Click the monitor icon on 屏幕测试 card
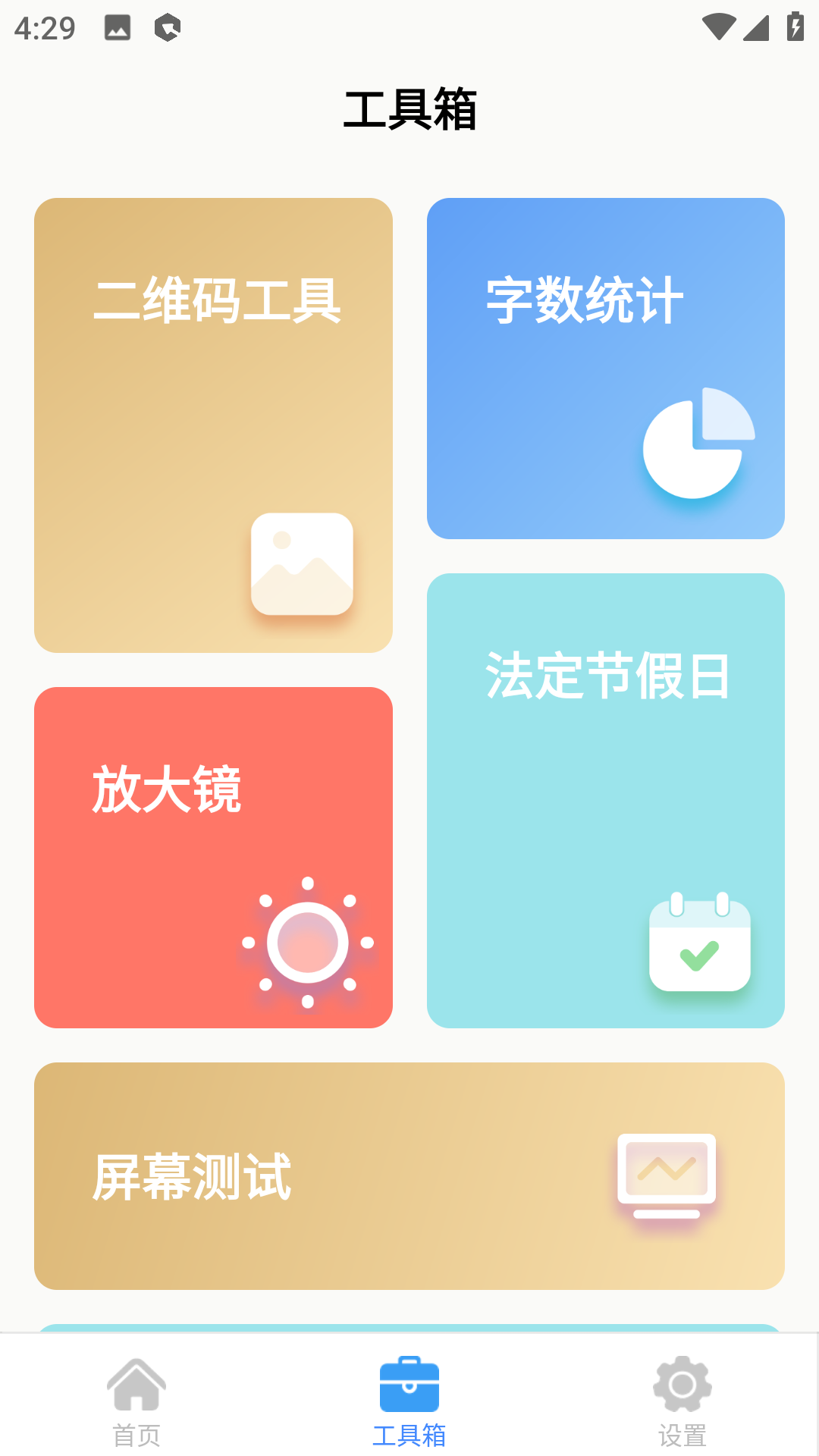This screenshot has height=1456, width=819. click(x=666, y=1176)
